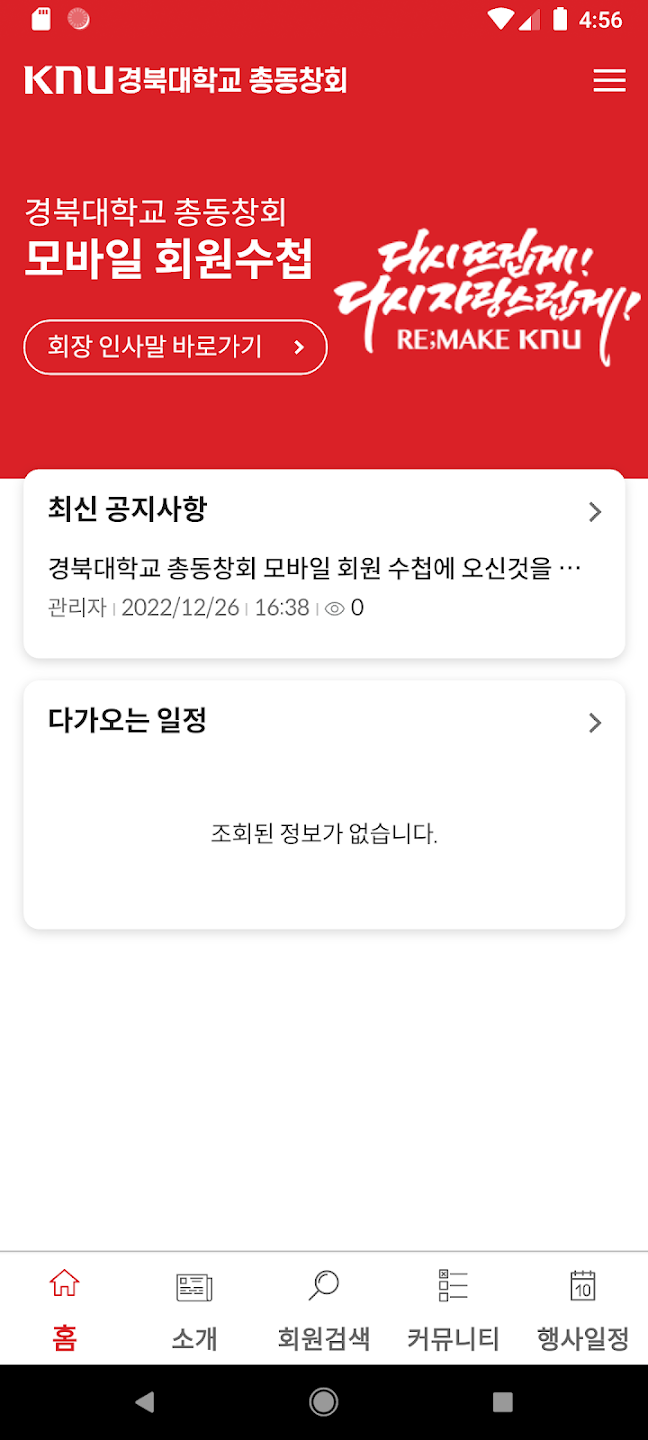Expand 최신 공지사항 with its arrow
648x1440 pixels.
pos(595,512)
